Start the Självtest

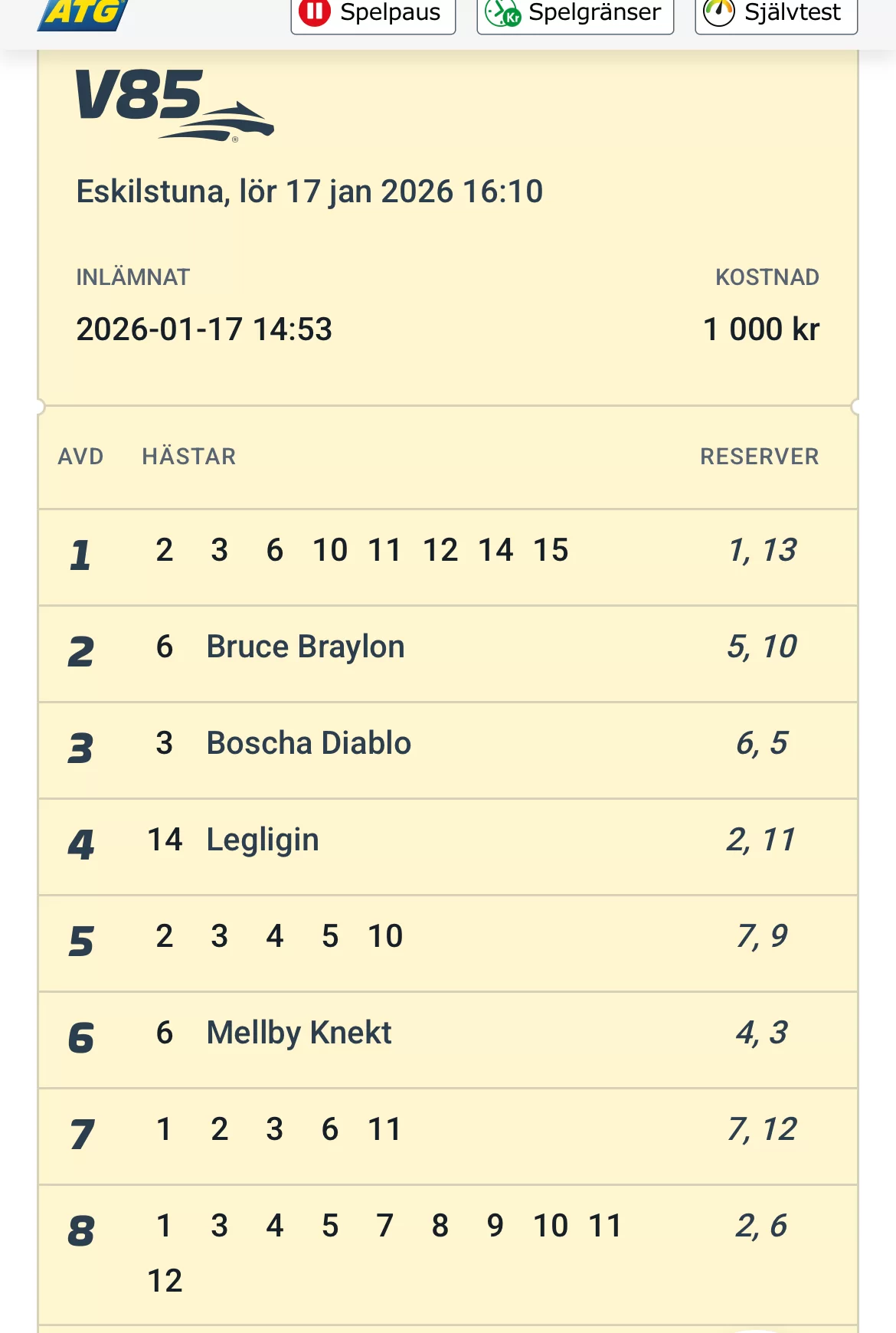775,14
